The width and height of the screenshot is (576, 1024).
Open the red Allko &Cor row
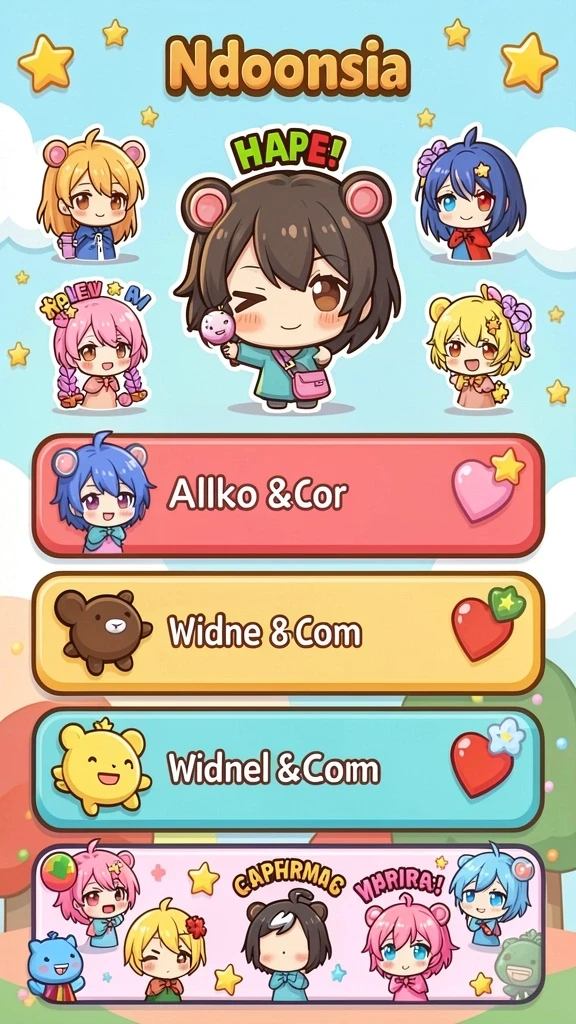(x=288, y=496)
